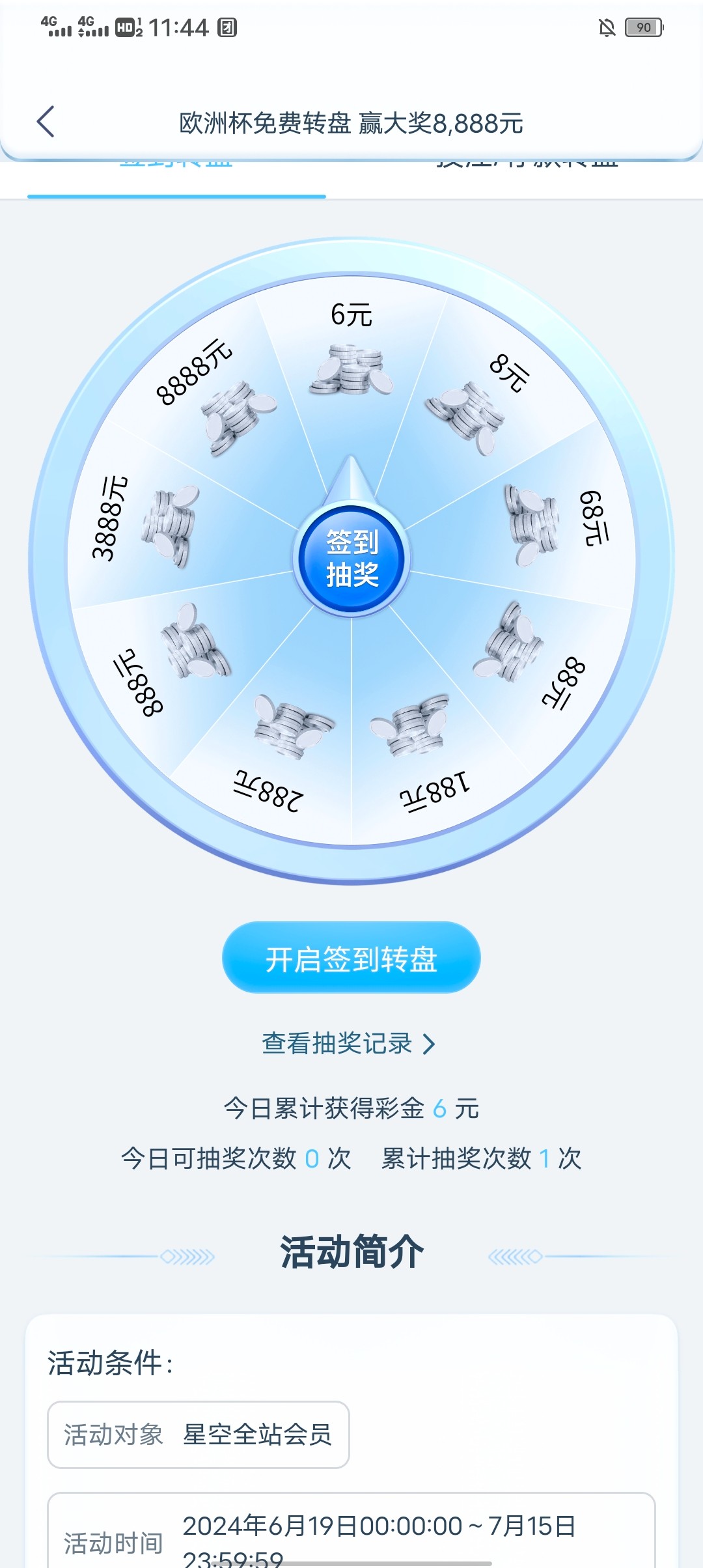
Task: Go back using the header arrow
Action: click(x=46, y=122)
